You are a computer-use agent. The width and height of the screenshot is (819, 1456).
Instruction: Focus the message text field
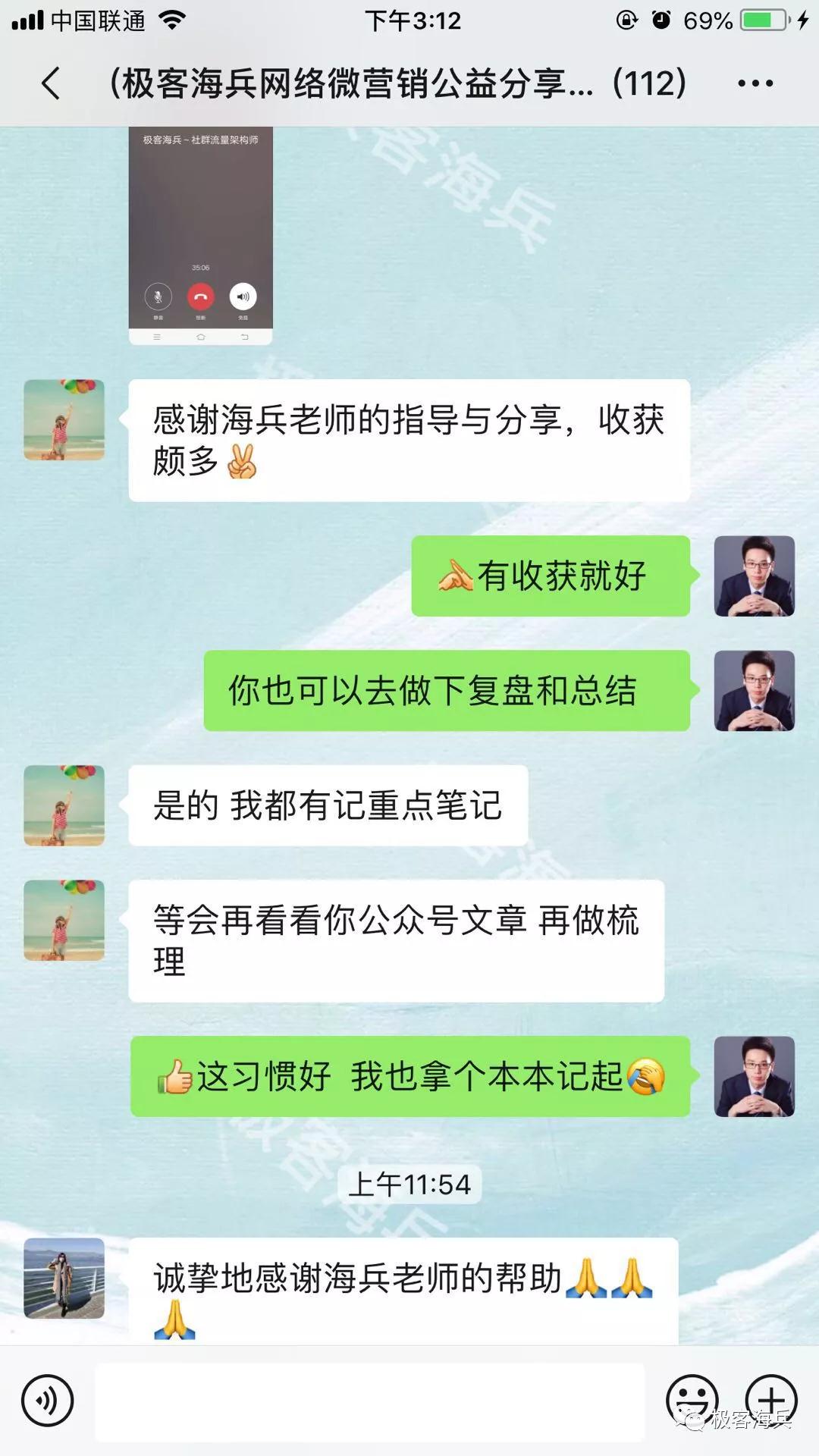[x=370, y=1402]
